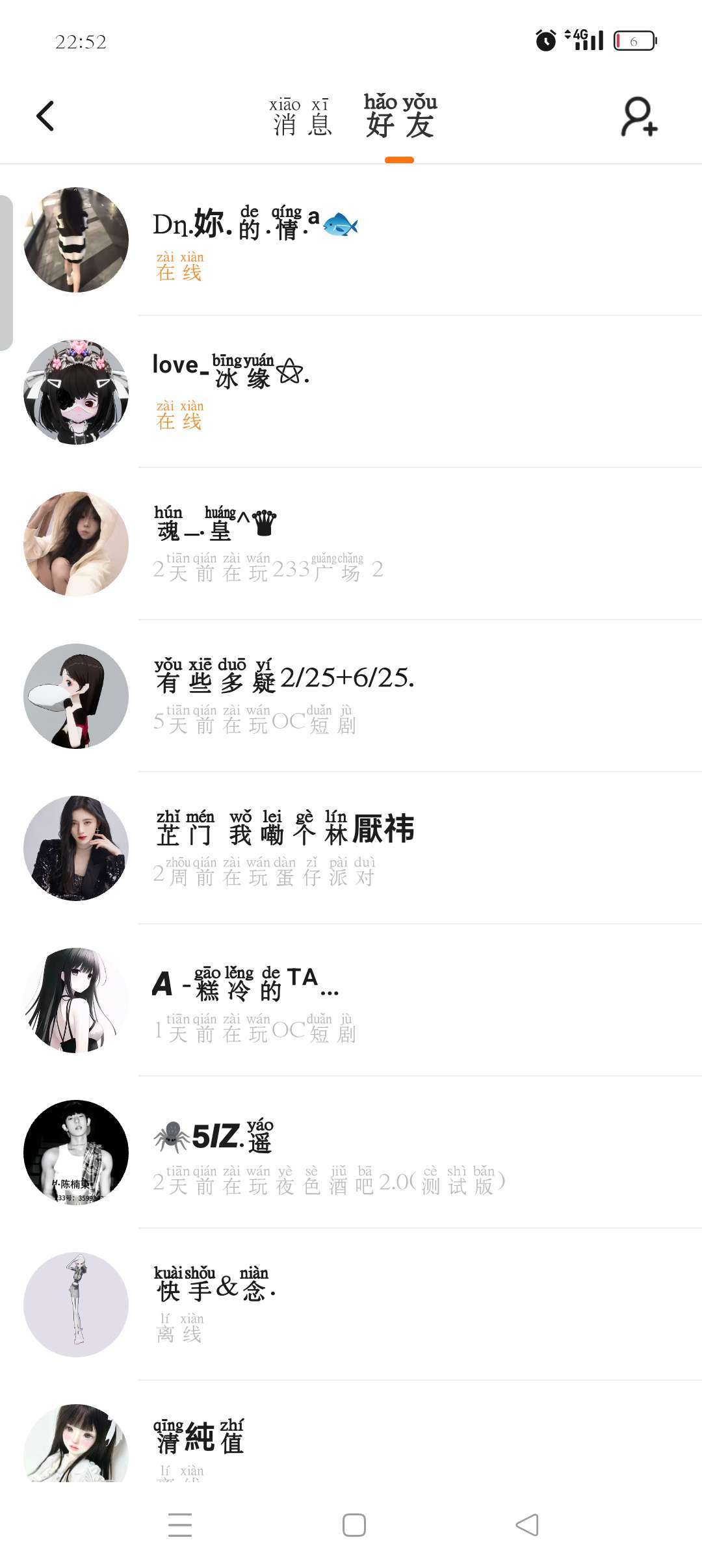Select the 好友 tab

click(400, 118)
